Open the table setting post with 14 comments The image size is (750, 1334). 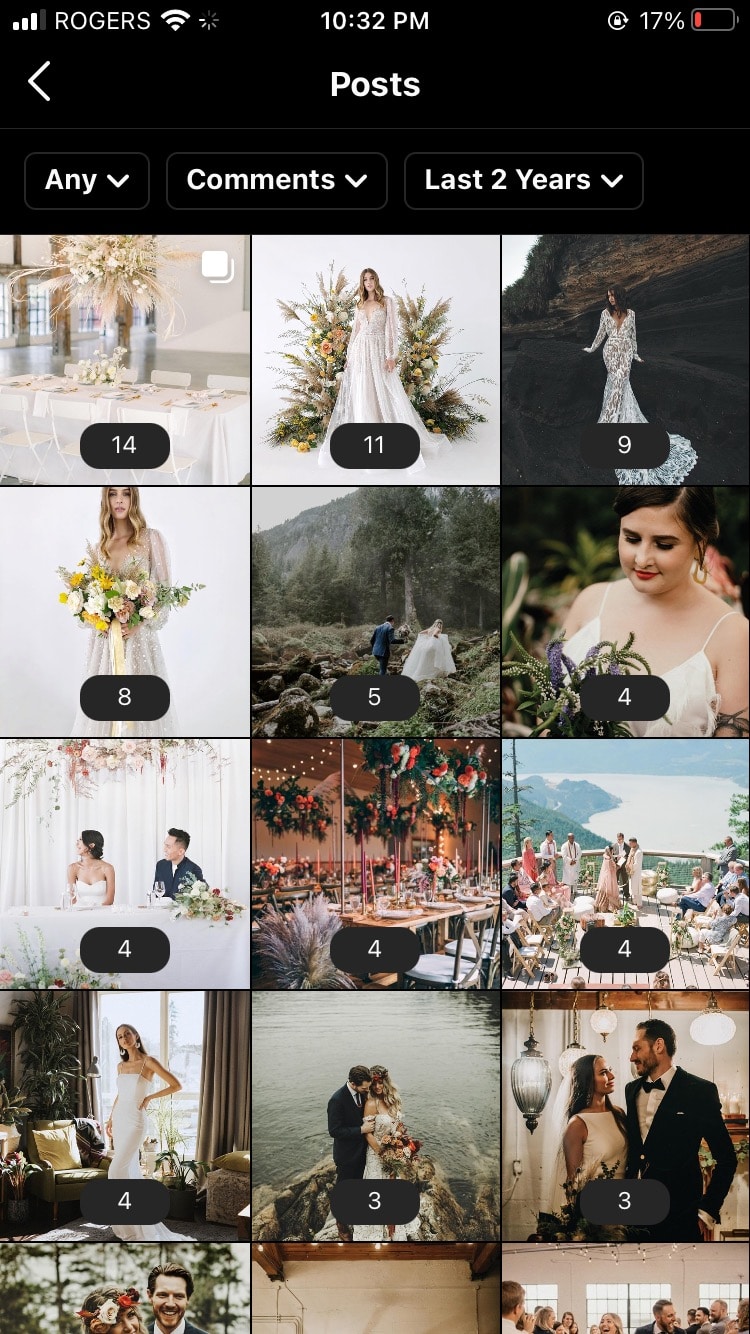124,360
